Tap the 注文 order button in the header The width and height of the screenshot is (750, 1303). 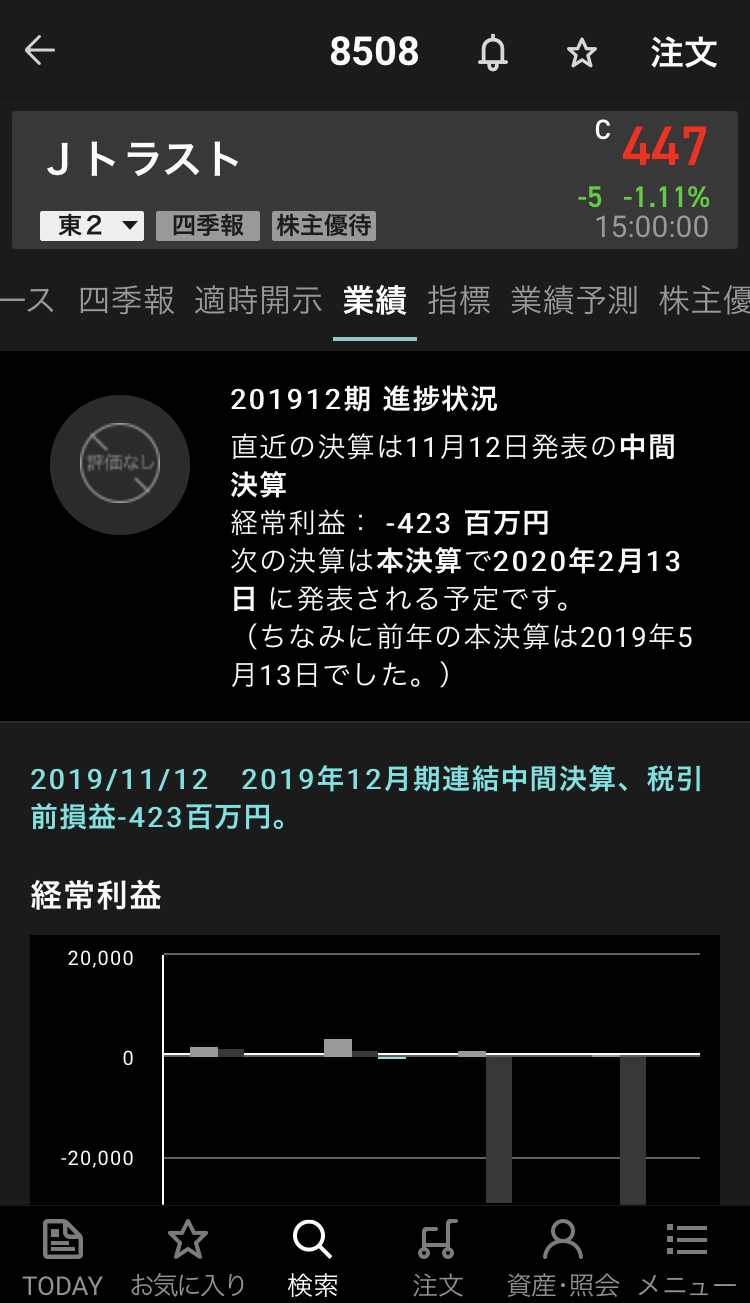point(684,52)
